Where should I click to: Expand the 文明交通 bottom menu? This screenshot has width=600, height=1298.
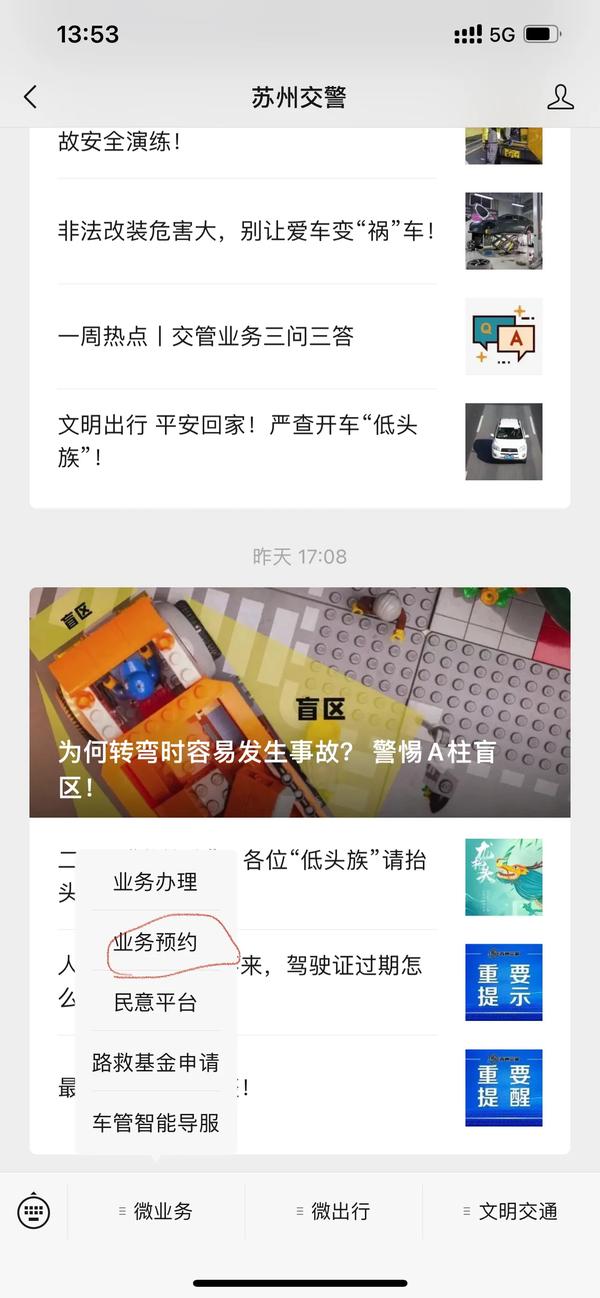point(511,1211)
